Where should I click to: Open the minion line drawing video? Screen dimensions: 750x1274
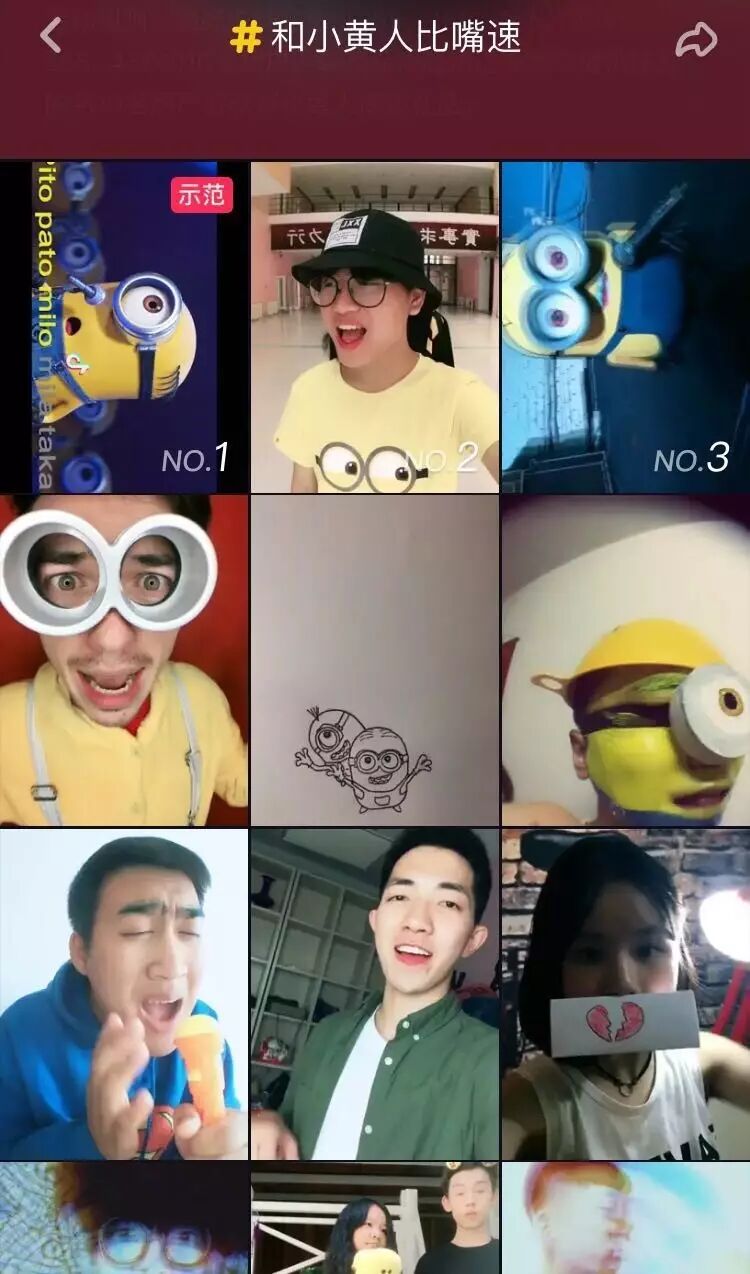tap(375, 660)
